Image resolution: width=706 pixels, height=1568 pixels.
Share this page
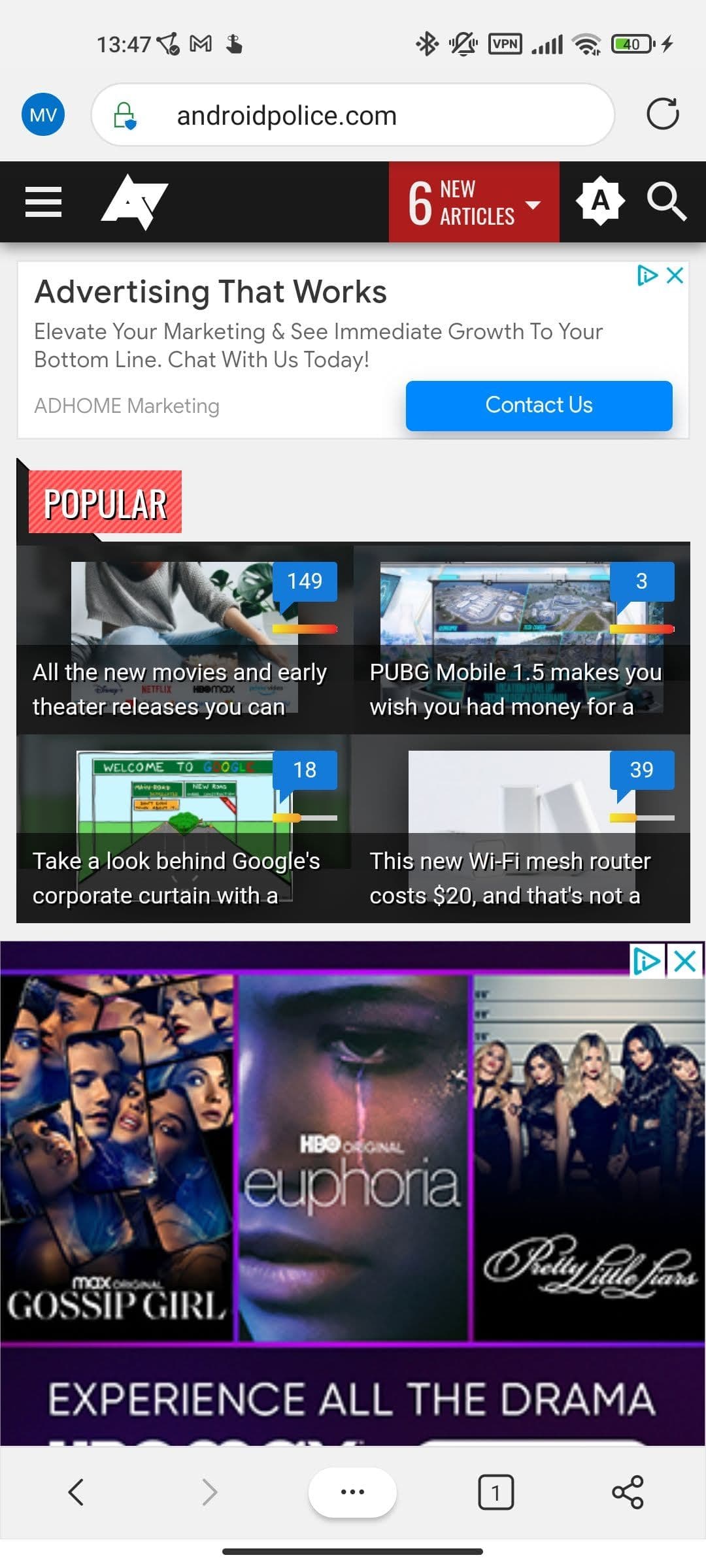pos(628,1492)
